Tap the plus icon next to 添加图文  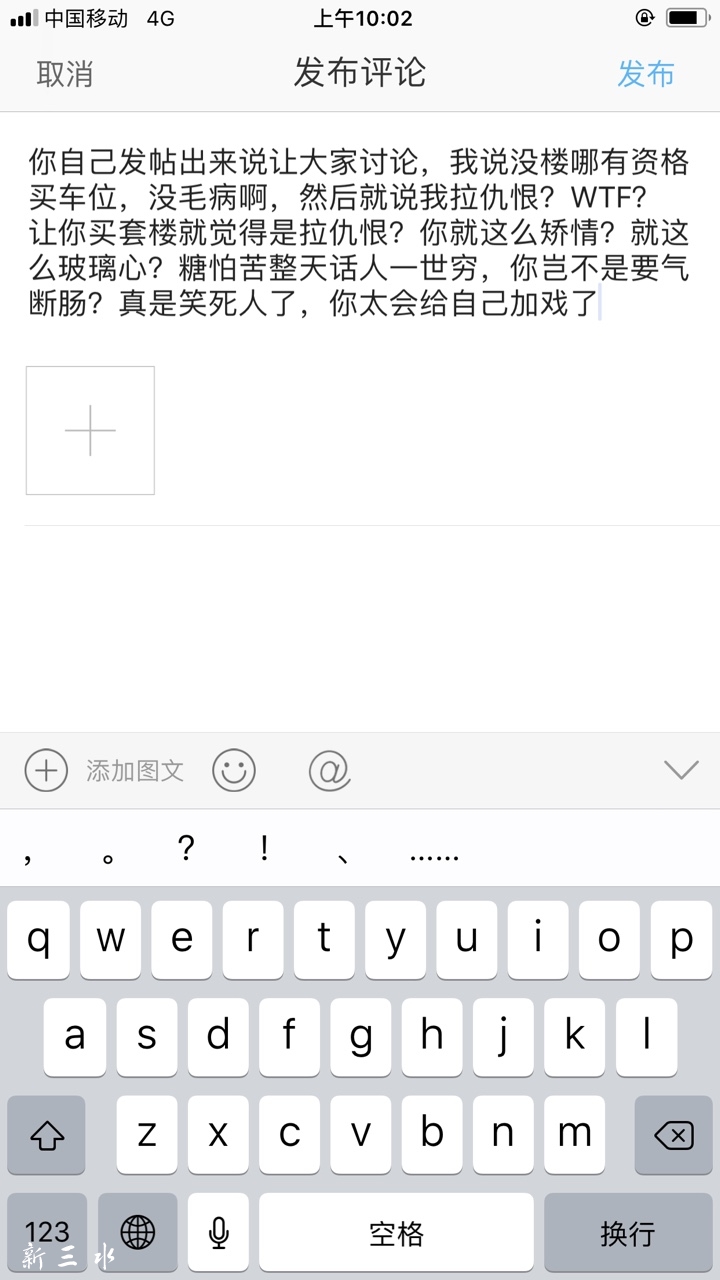pyautogui.click(x=45, y=771)
